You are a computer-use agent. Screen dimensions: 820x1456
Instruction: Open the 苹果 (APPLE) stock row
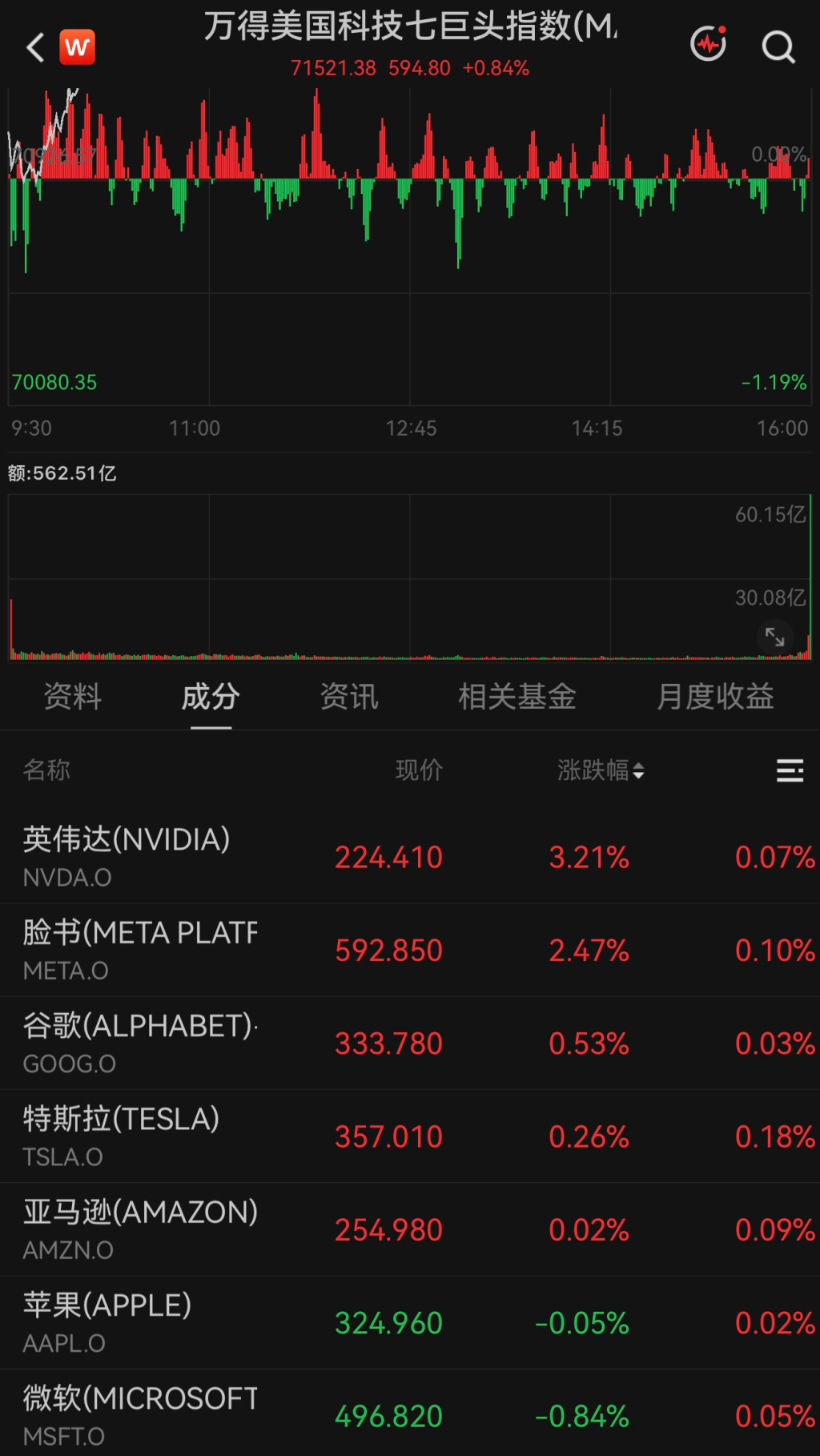pos(410,1322)
